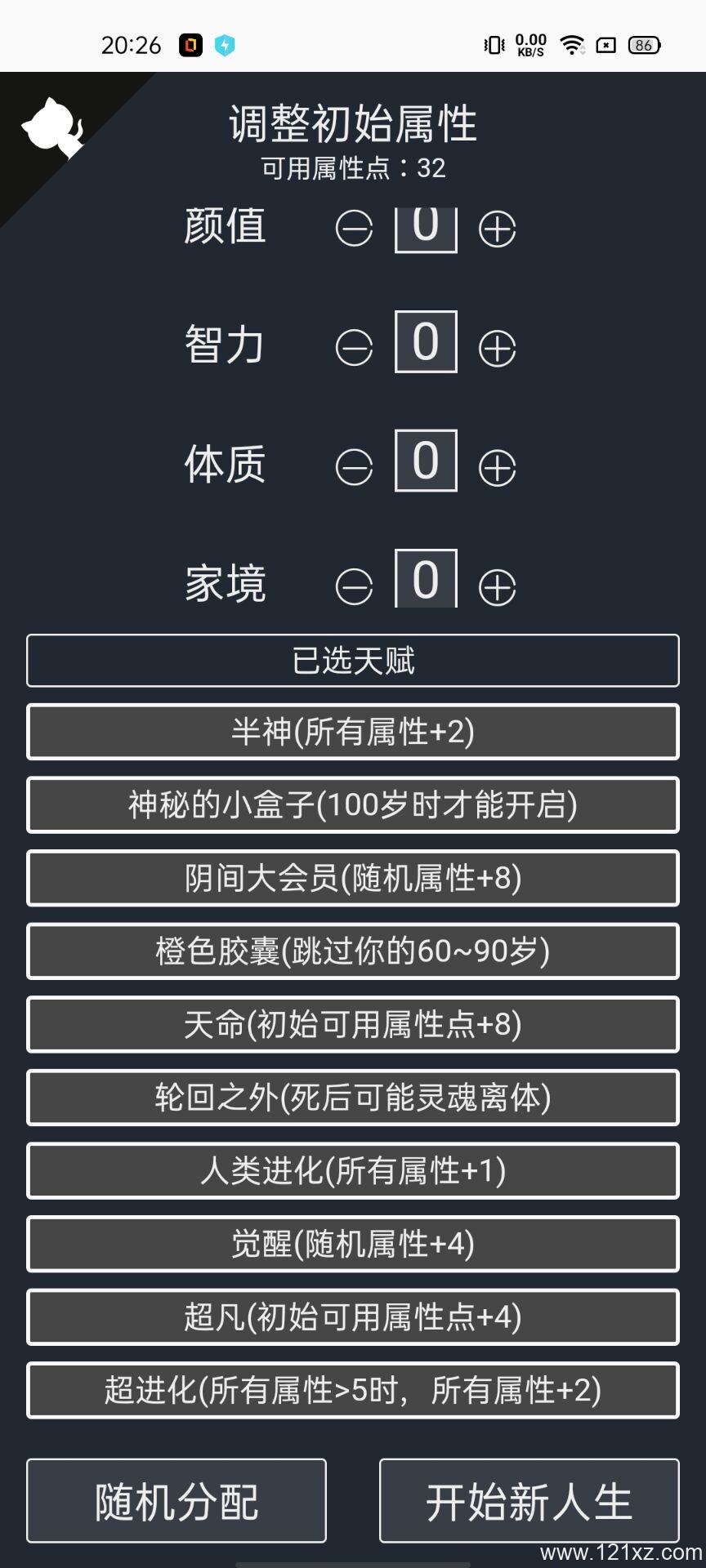Subtract one point from 家境

click(354, 588)
